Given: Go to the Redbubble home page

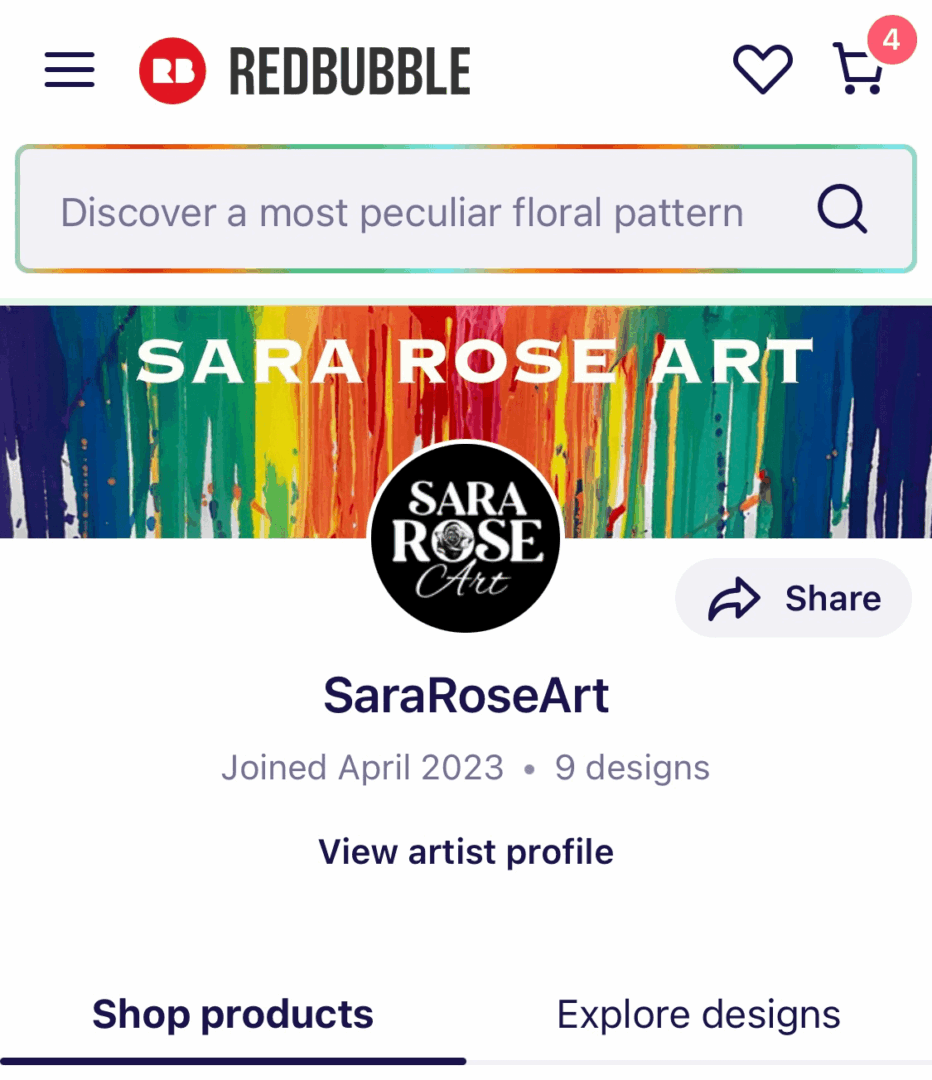Looking at the screenshot, I should (x=305, y=71).
